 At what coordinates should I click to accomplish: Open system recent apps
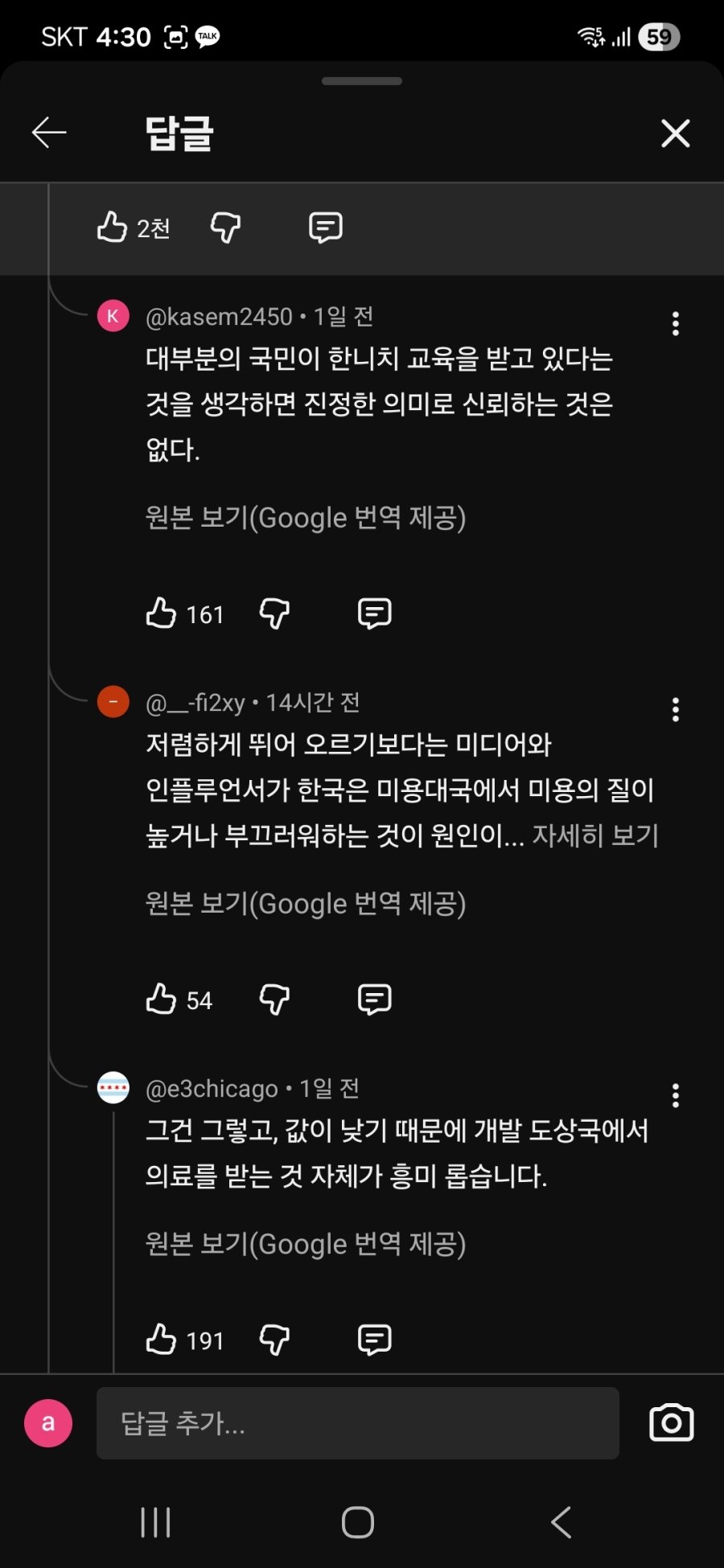[155, 1522]
